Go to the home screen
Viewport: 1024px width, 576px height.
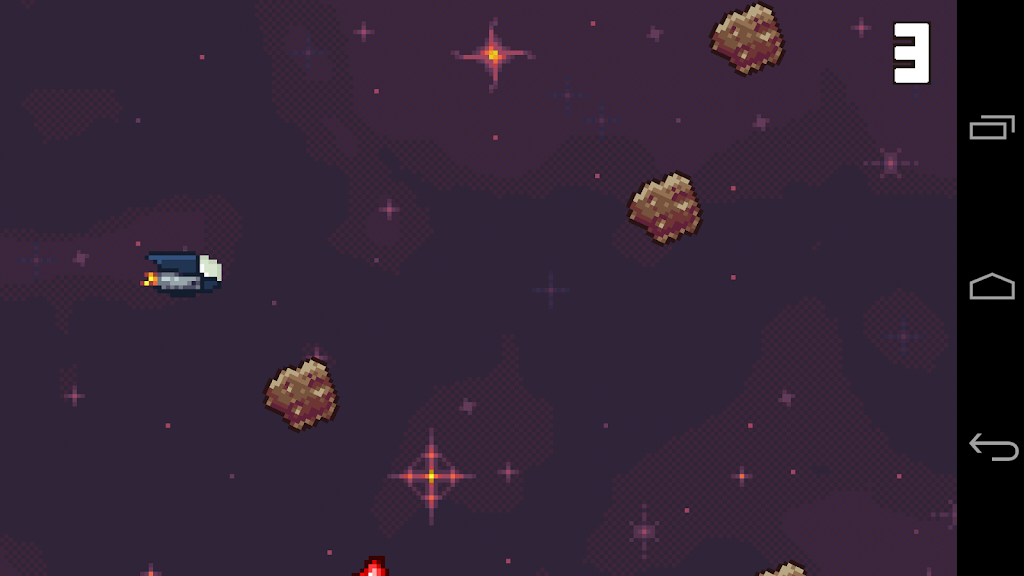tap(992, 287)
